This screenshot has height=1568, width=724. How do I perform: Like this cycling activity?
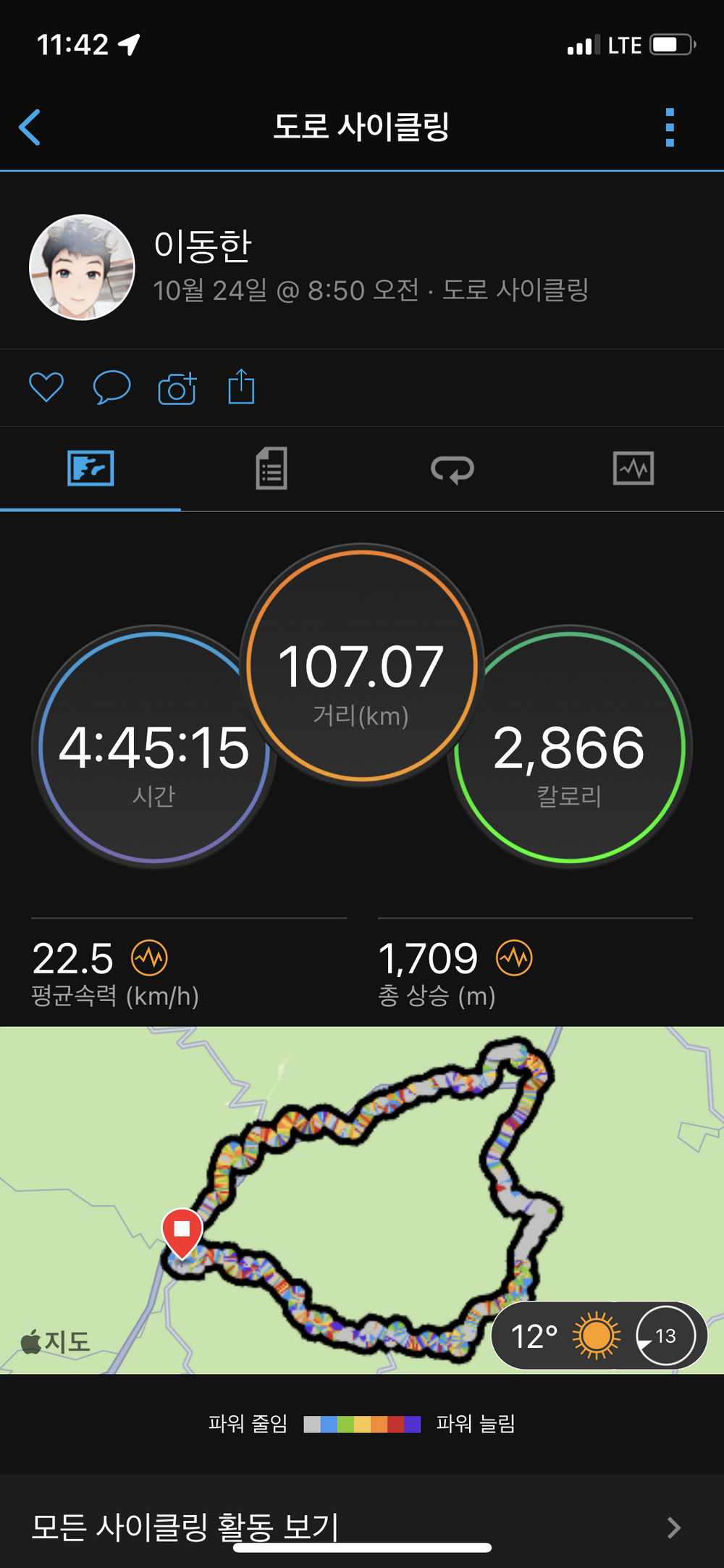point(46,387)
